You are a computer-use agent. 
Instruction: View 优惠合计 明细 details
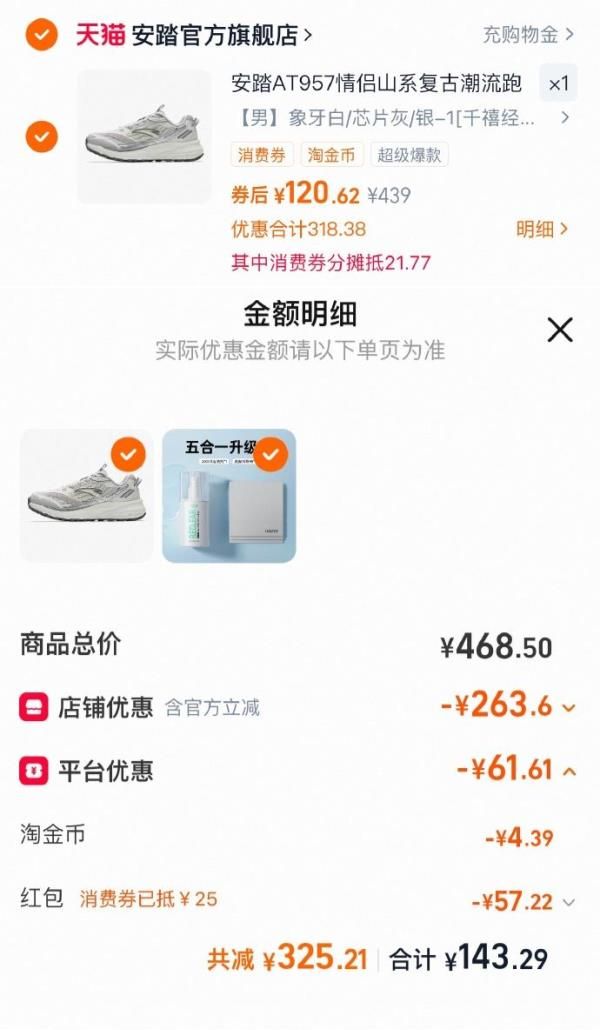pyautogui.click(x=541, y=229)
